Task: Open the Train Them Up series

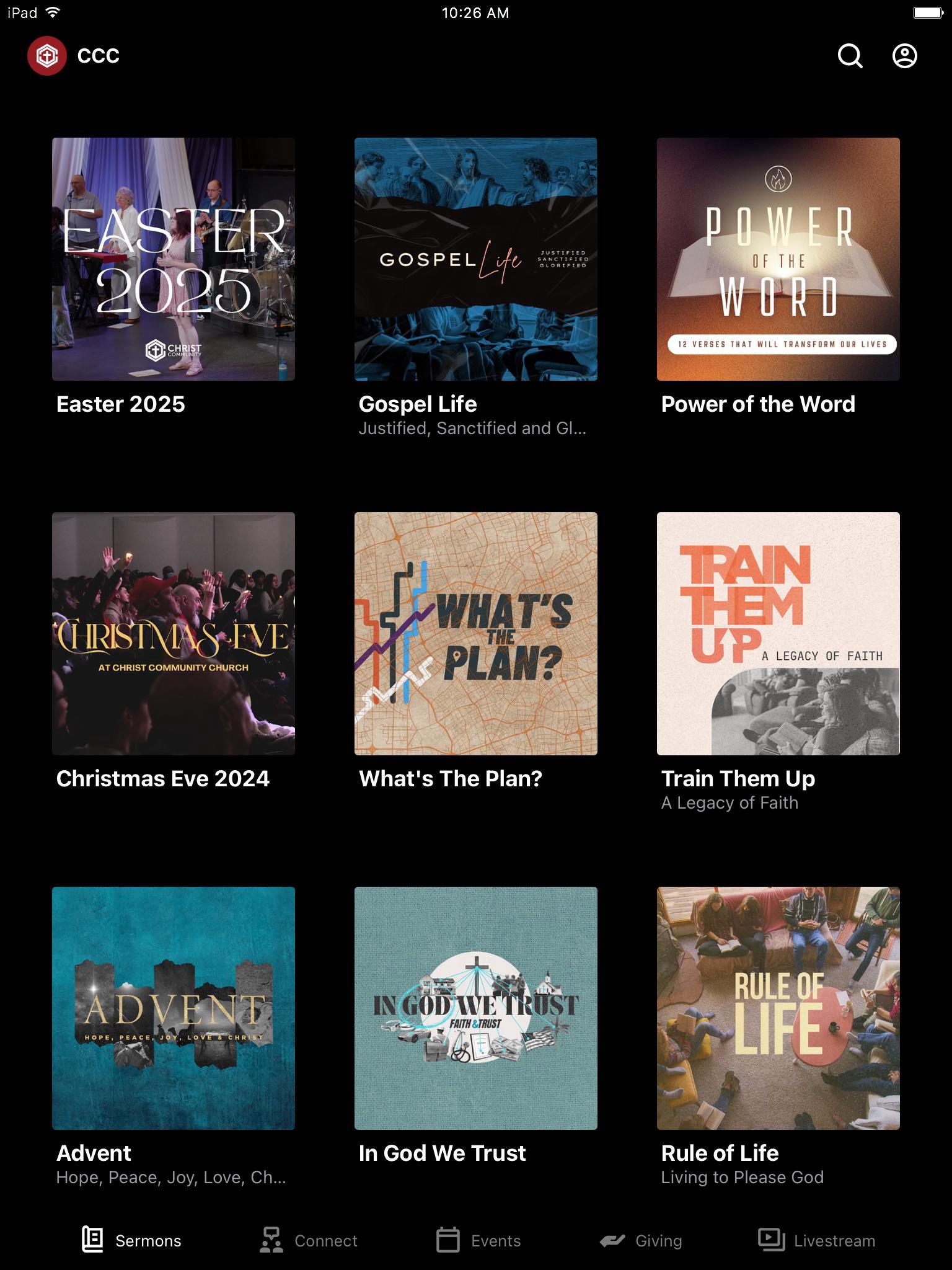Action: point(778,634)
